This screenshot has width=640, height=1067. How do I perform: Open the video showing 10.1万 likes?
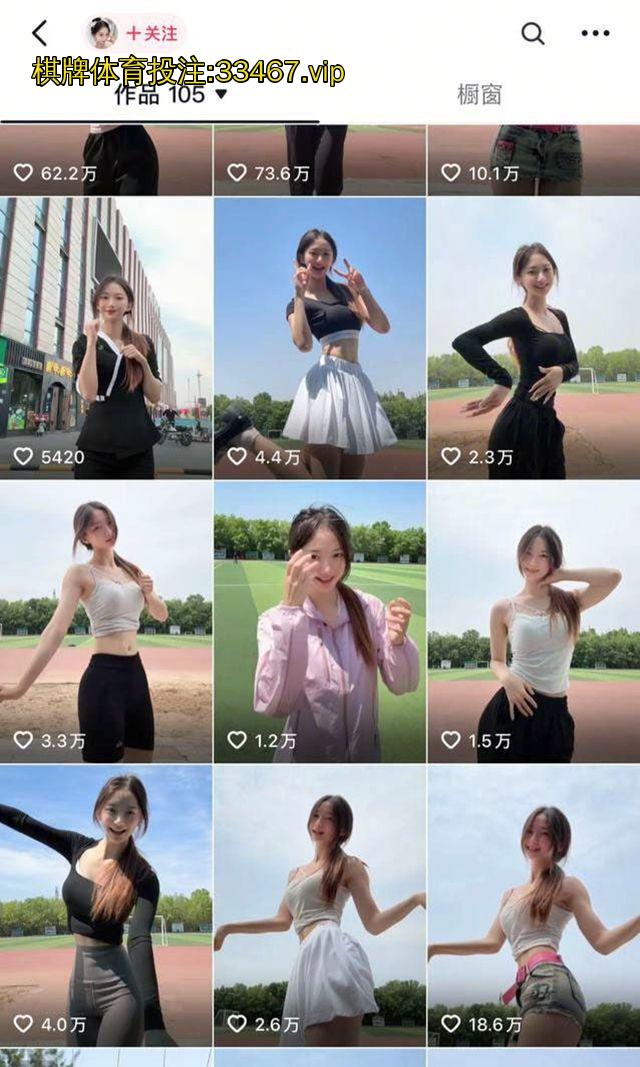[x=534, y=160]
